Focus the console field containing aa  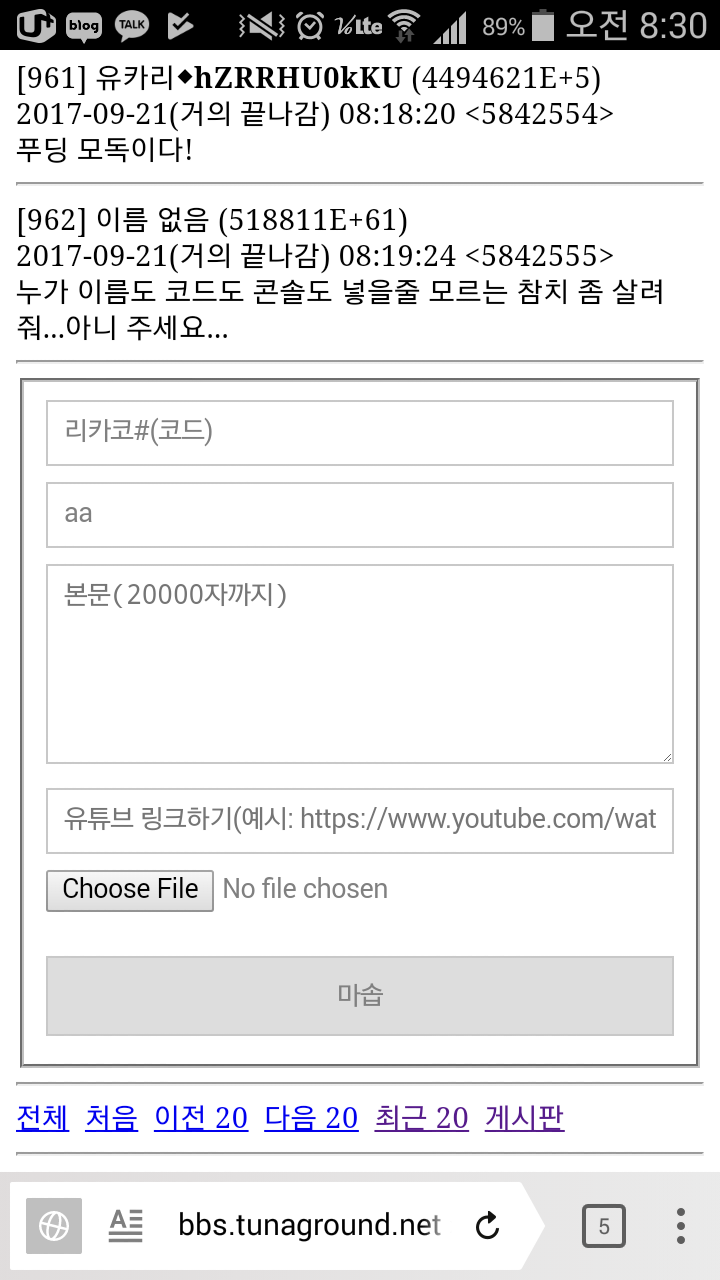[x=359, y=515]
